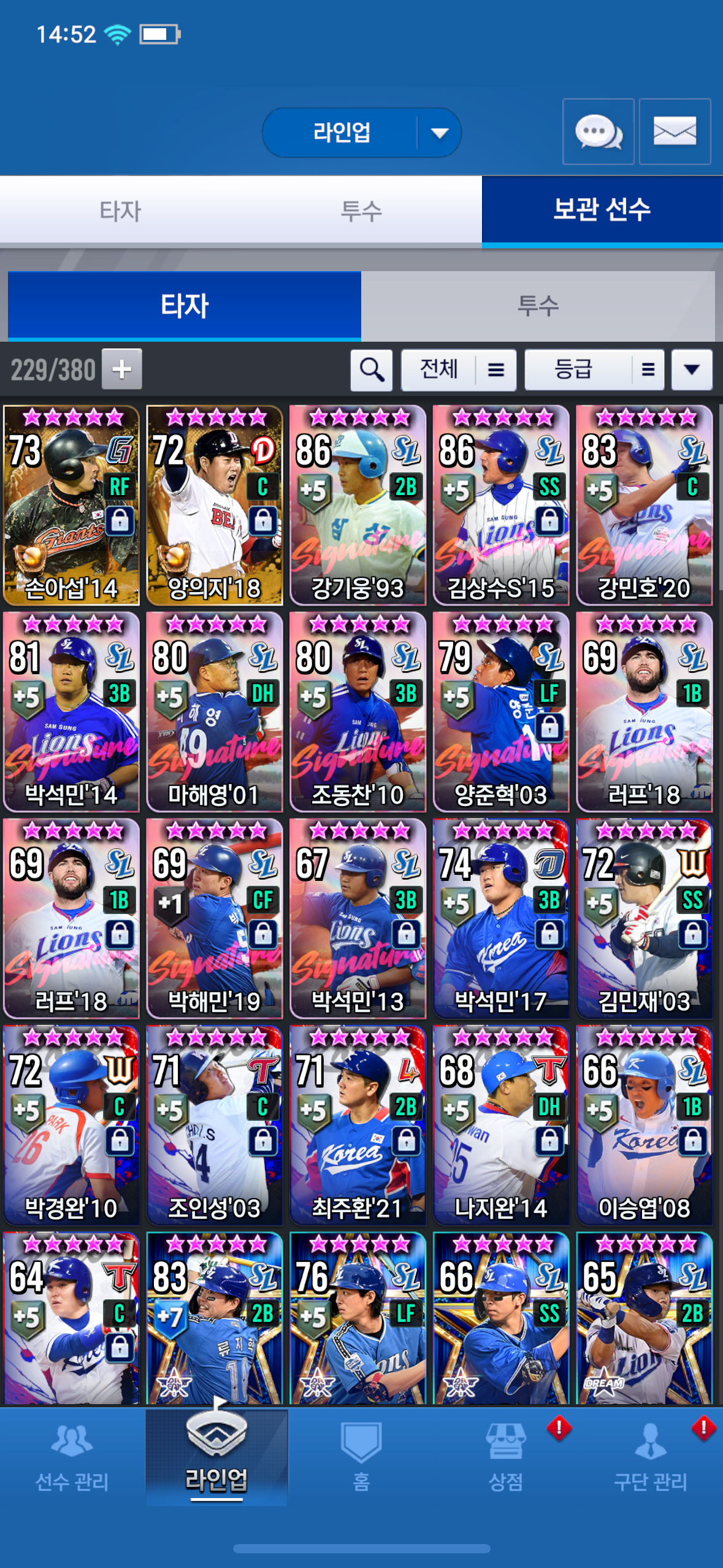723x1568 pixels.
Task: Open the mailbox envelope icon
Action: [x=675, y=132]
